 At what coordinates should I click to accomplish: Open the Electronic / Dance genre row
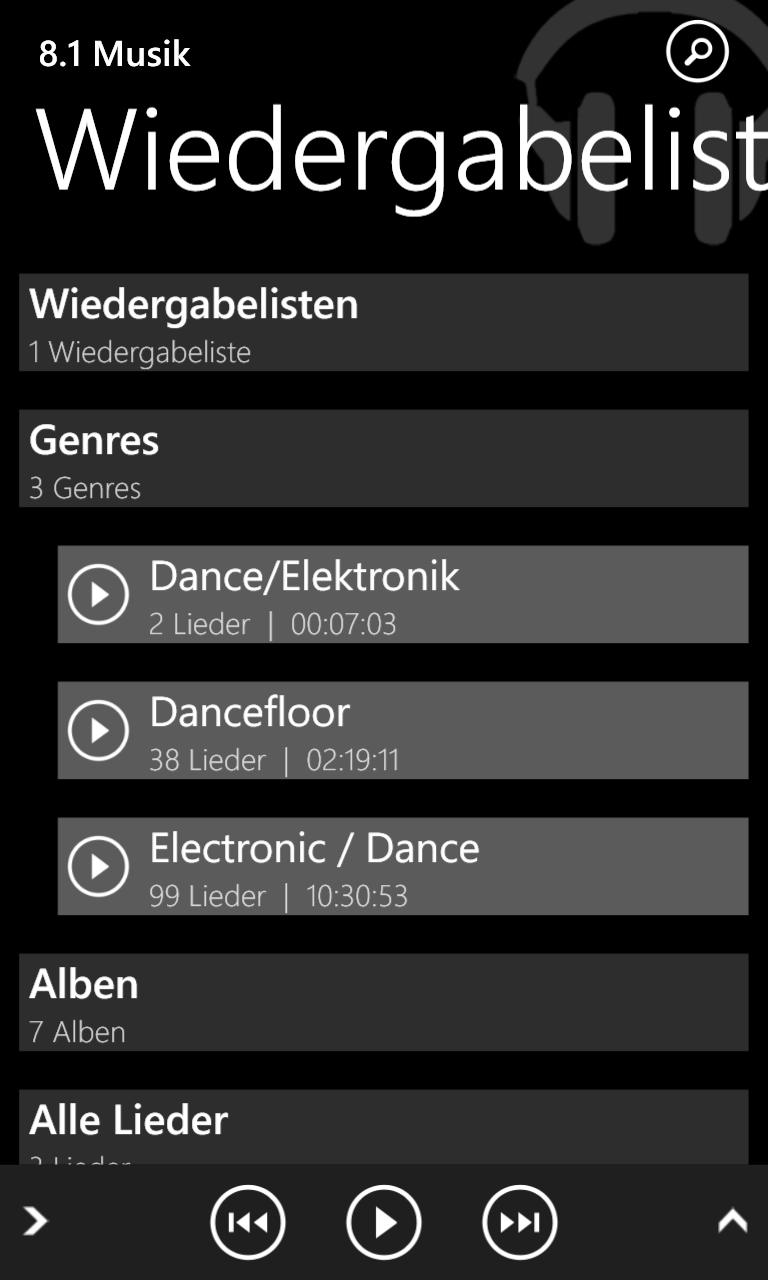point(403,866)
